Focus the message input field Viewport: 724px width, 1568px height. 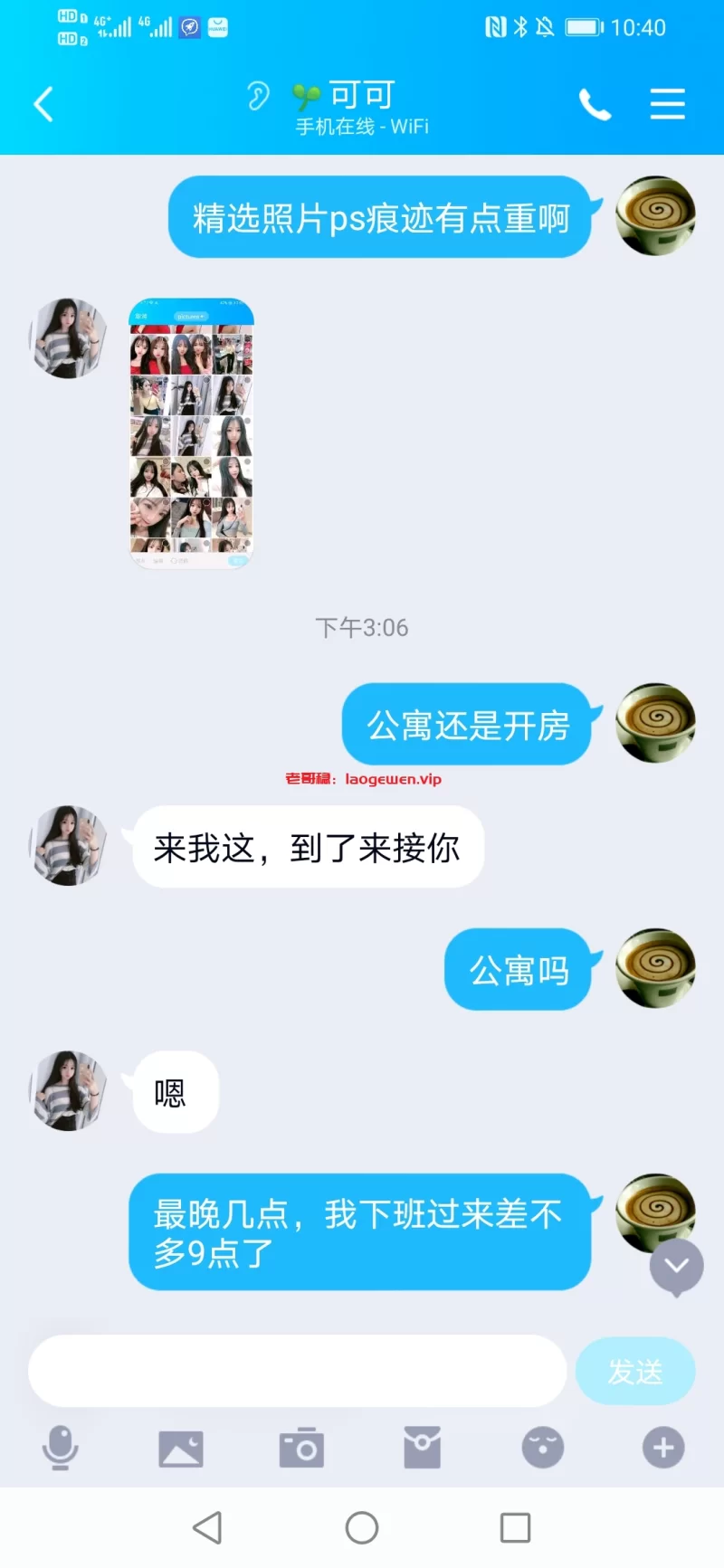coord(297,1371)
